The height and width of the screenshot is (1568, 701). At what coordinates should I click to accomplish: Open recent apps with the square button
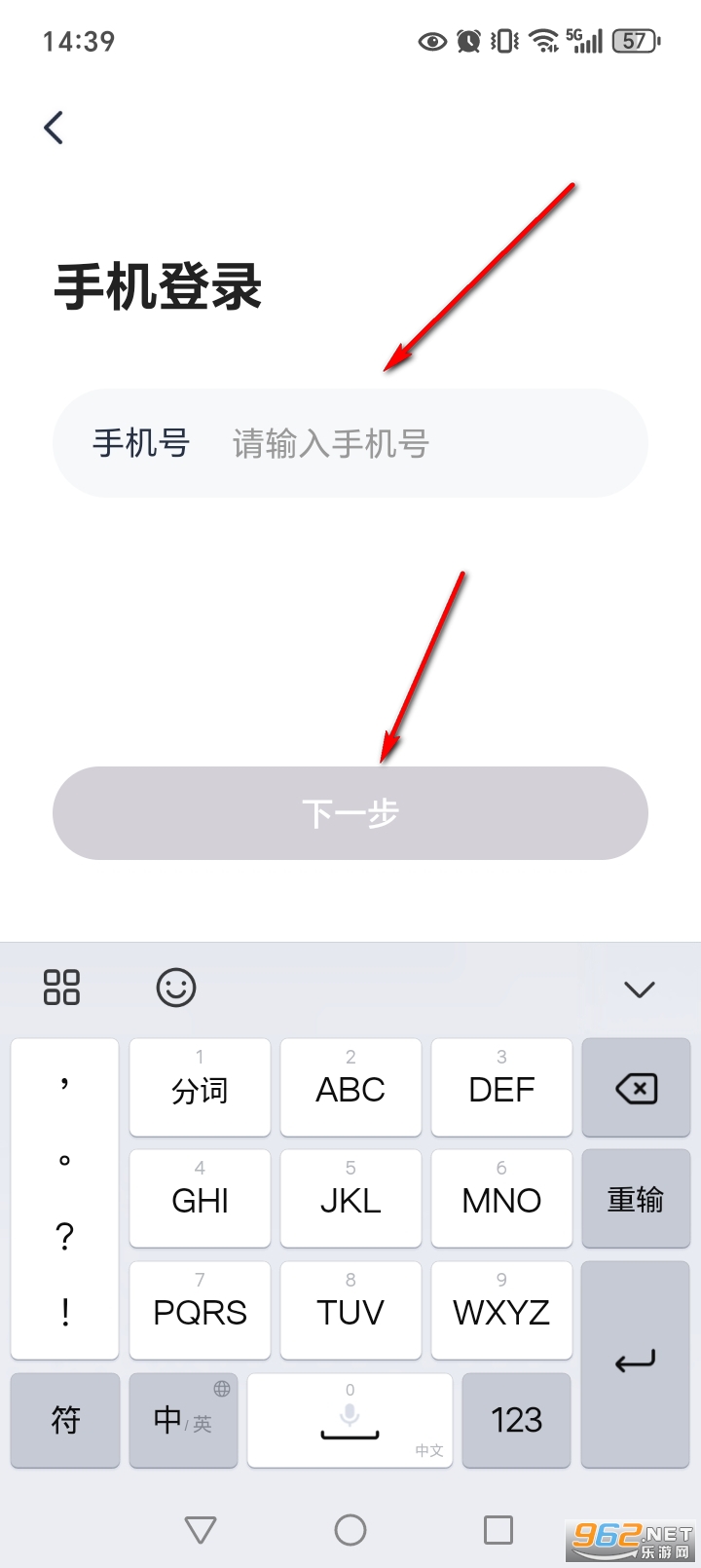[x=498, y=1529]
